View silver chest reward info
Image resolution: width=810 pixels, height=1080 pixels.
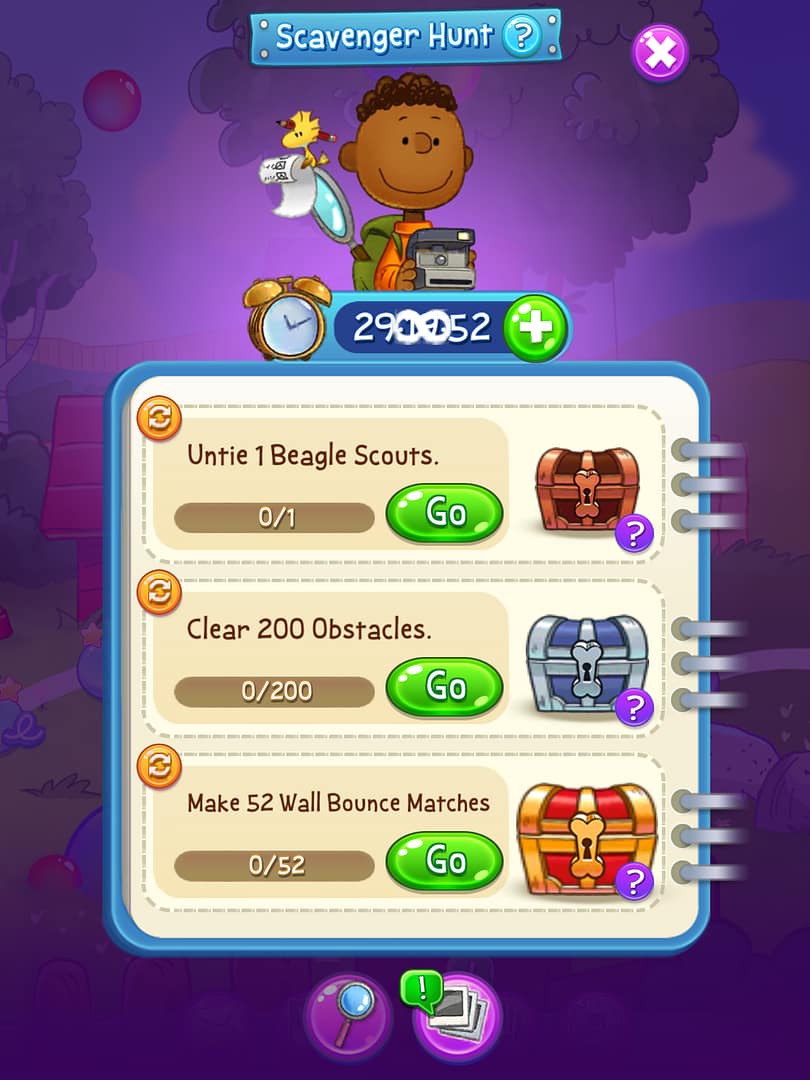point(633,708)
